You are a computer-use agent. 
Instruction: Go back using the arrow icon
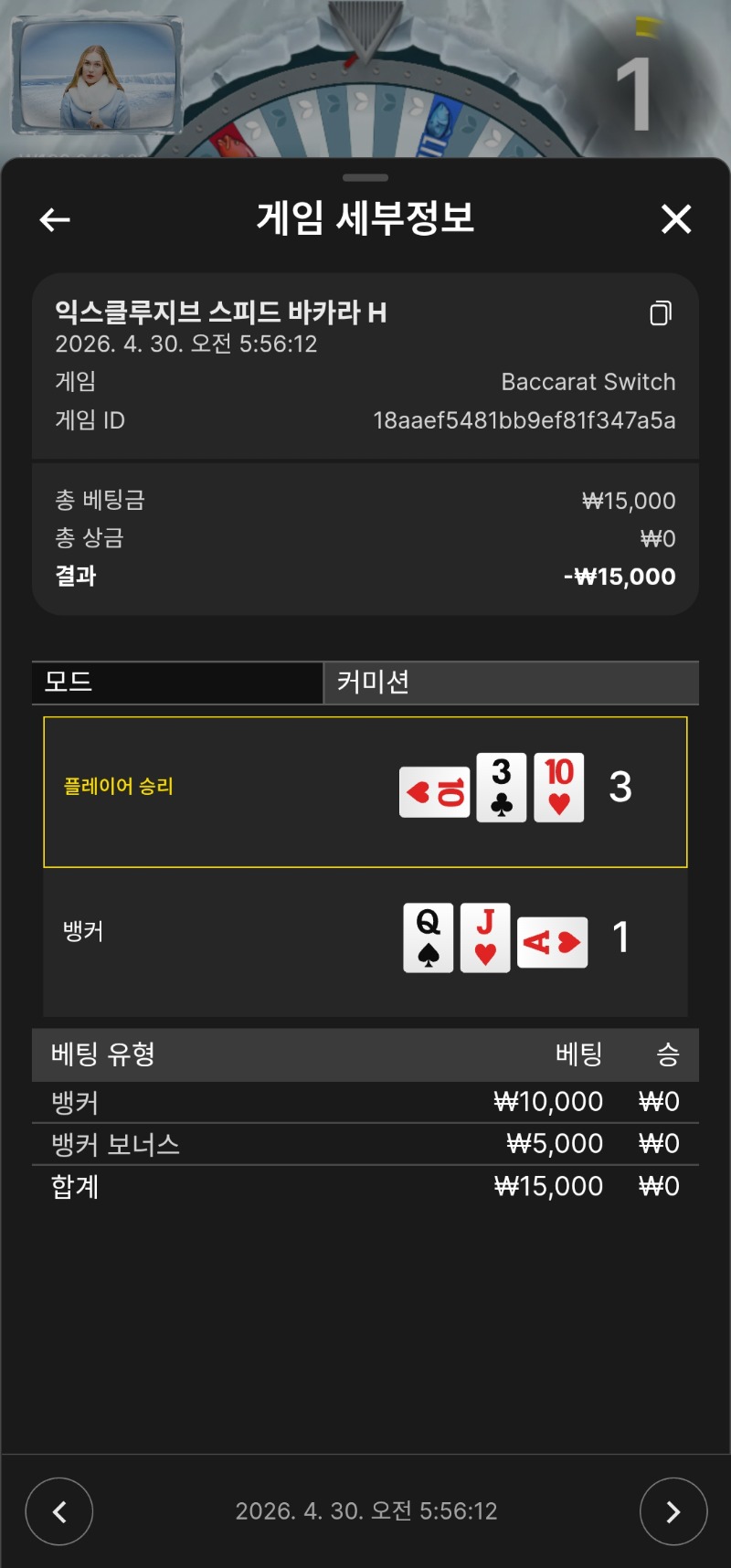point(55,219)
